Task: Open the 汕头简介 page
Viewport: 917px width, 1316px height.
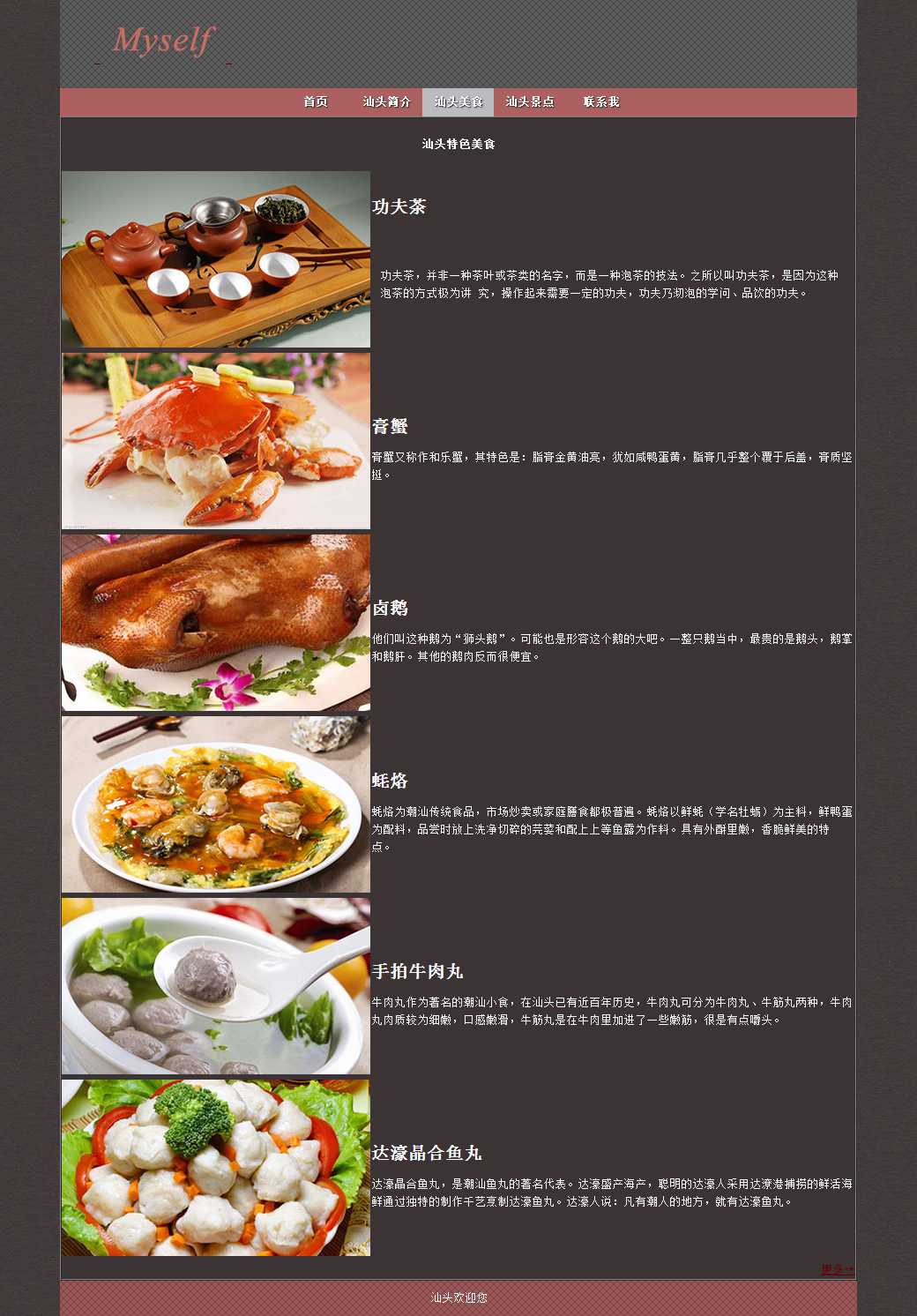Action: (386, 102)
